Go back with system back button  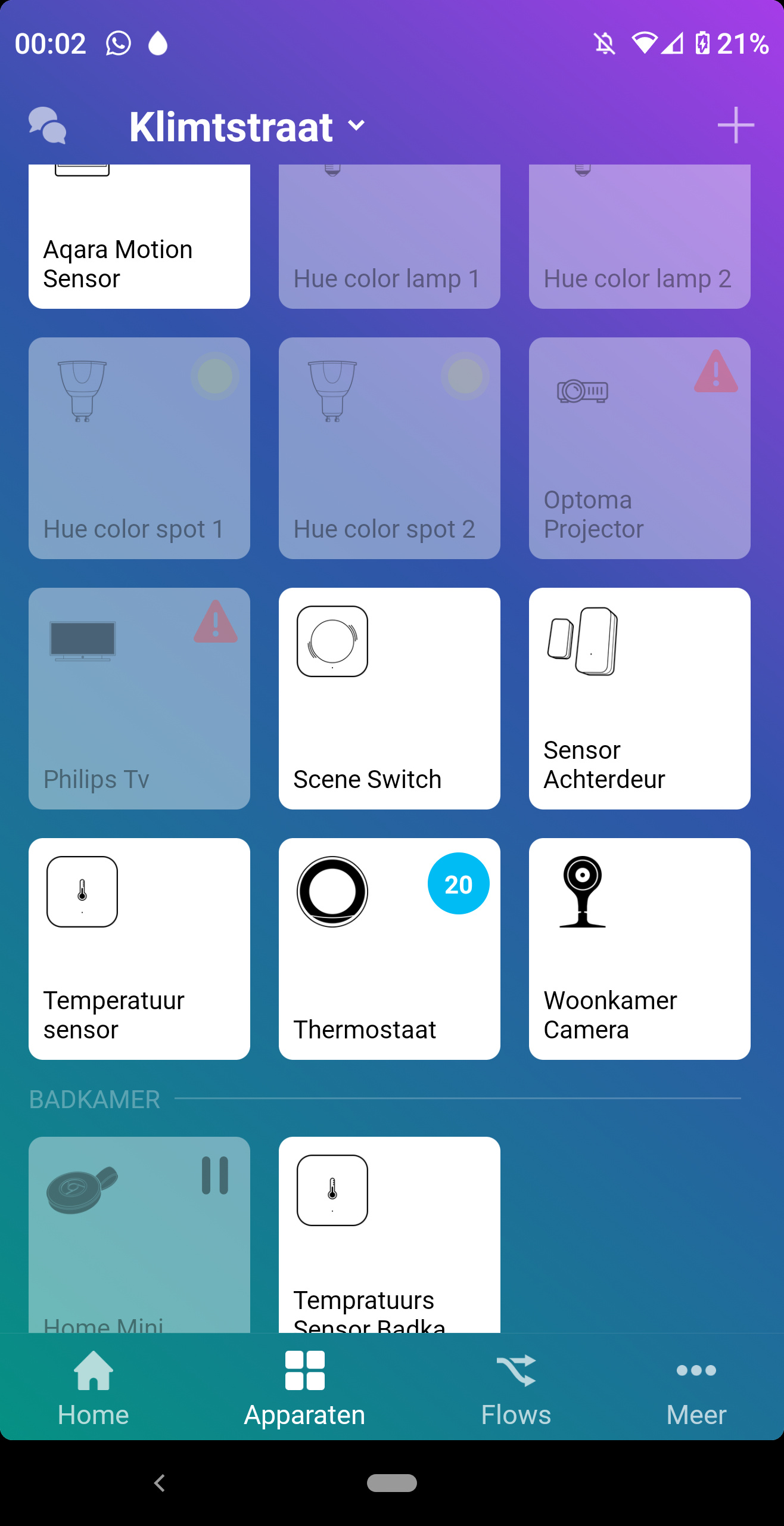tap(160, 1483)
